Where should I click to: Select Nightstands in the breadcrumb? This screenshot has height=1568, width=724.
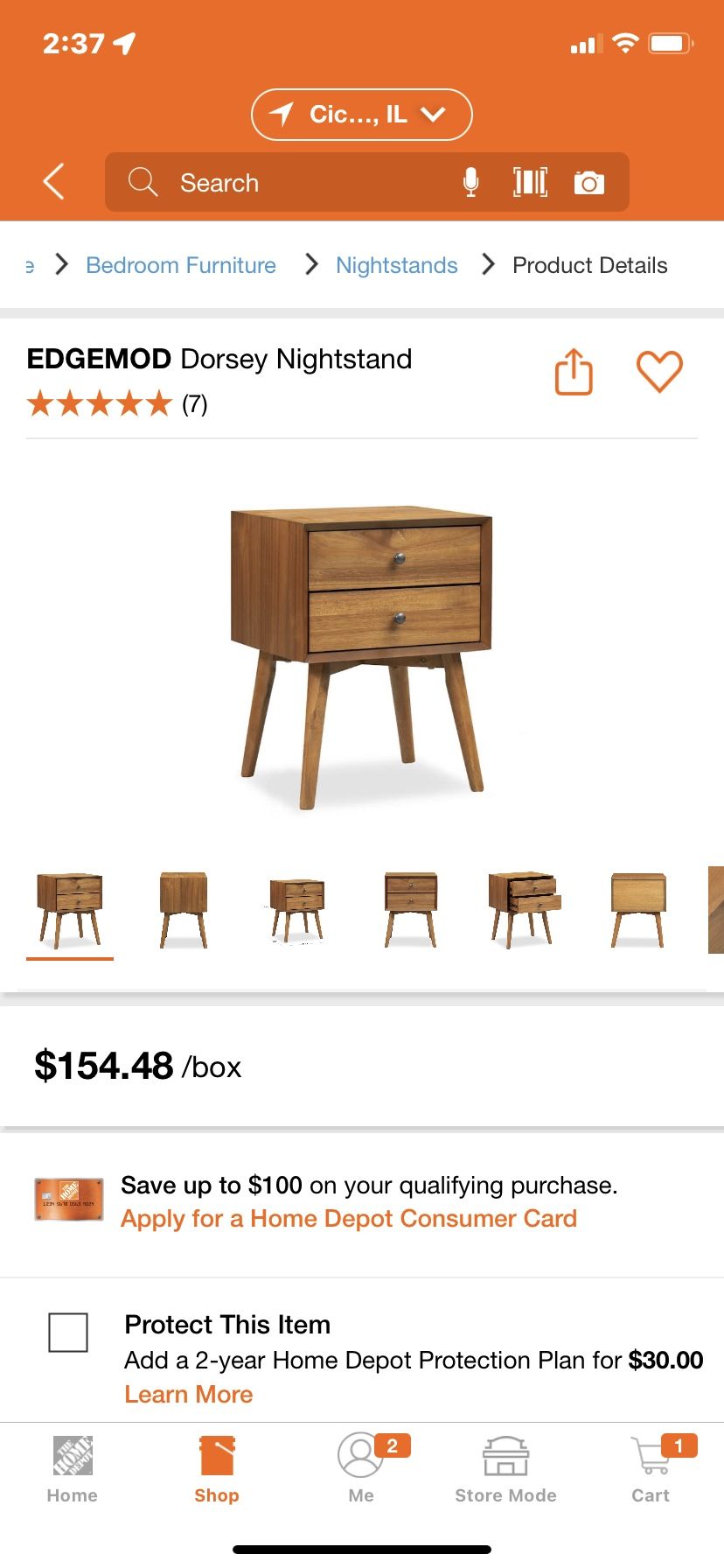[x=396, y=265]
